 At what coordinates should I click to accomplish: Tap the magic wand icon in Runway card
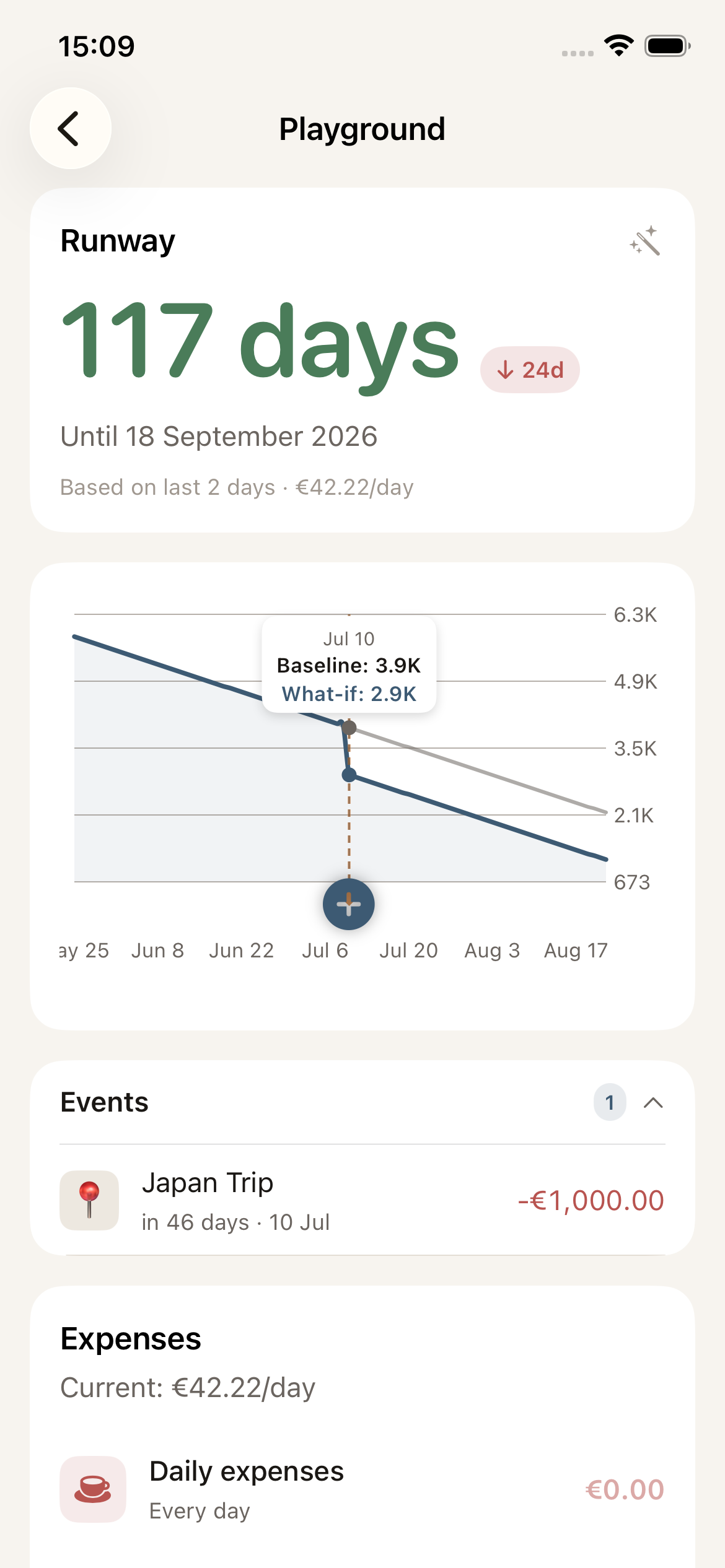pos(645,241)
